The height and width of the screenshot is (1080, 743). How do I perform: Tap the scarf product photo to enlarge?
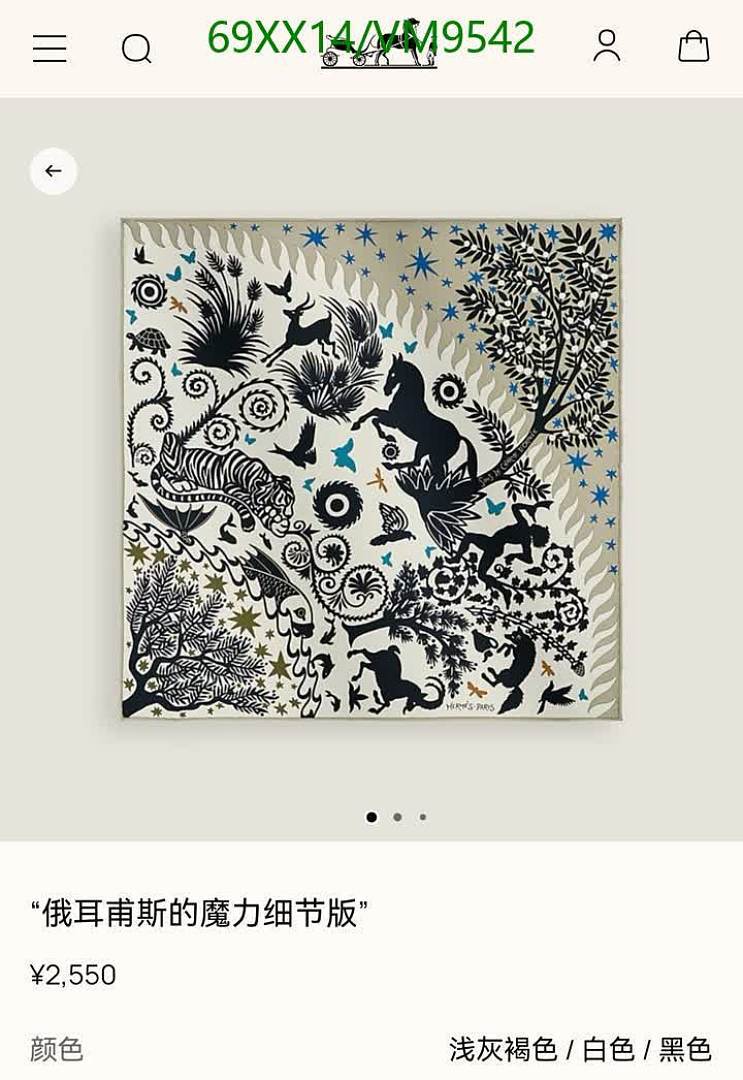pyautogui.click(x=371, y=470)
